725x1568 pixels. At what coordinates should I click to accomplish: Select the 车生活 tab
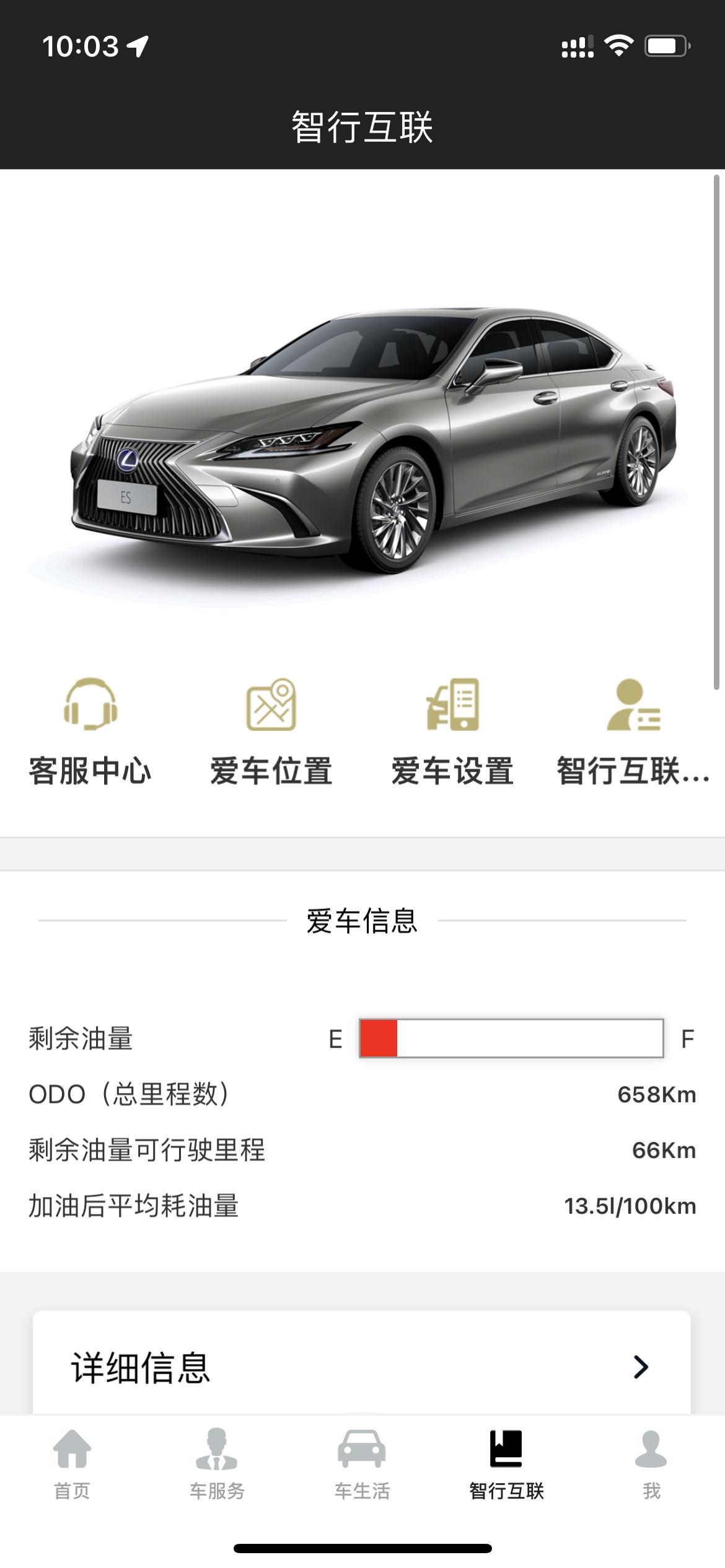(x=362, y=1465)
